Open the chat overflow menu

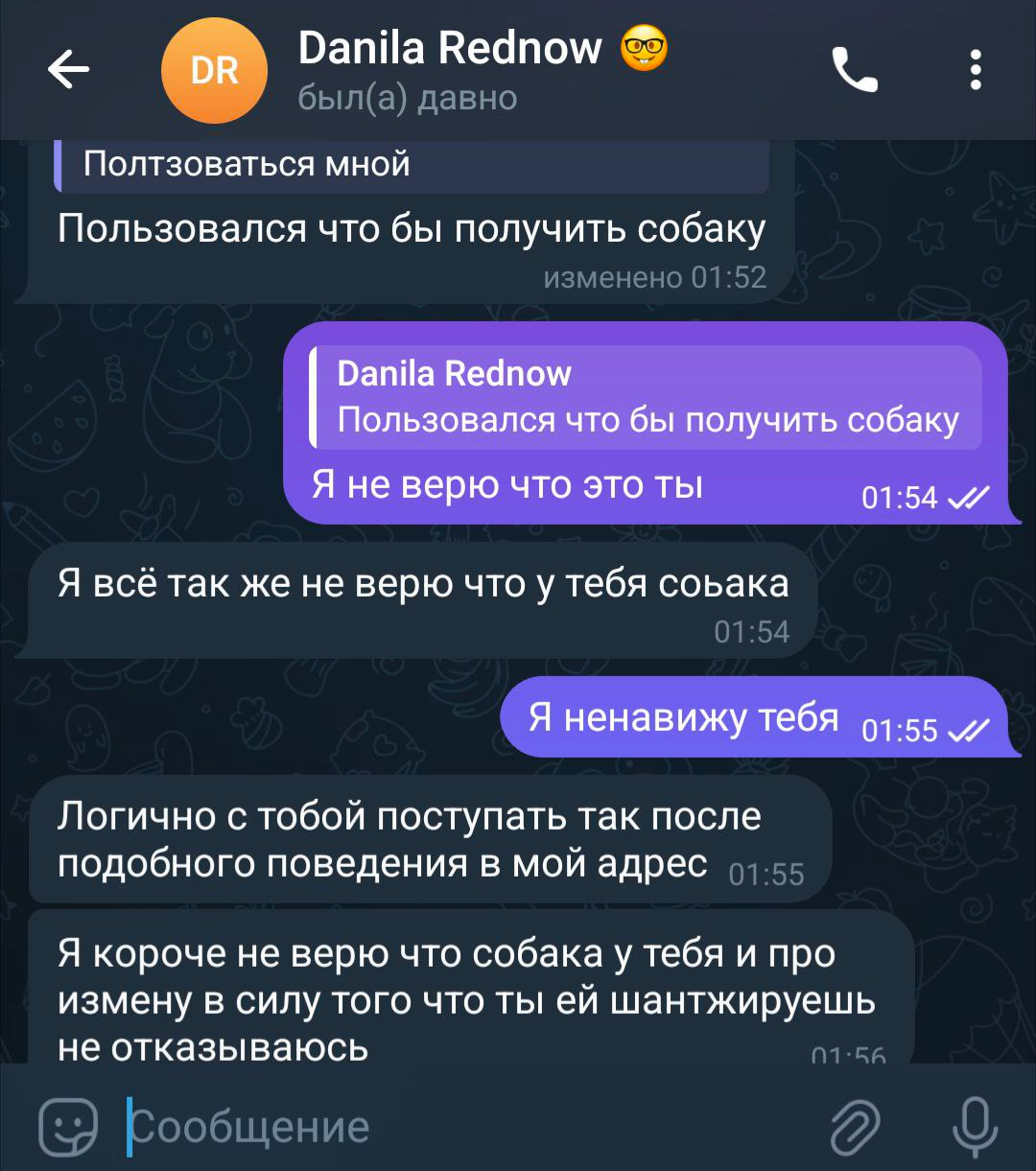point(976,70)
